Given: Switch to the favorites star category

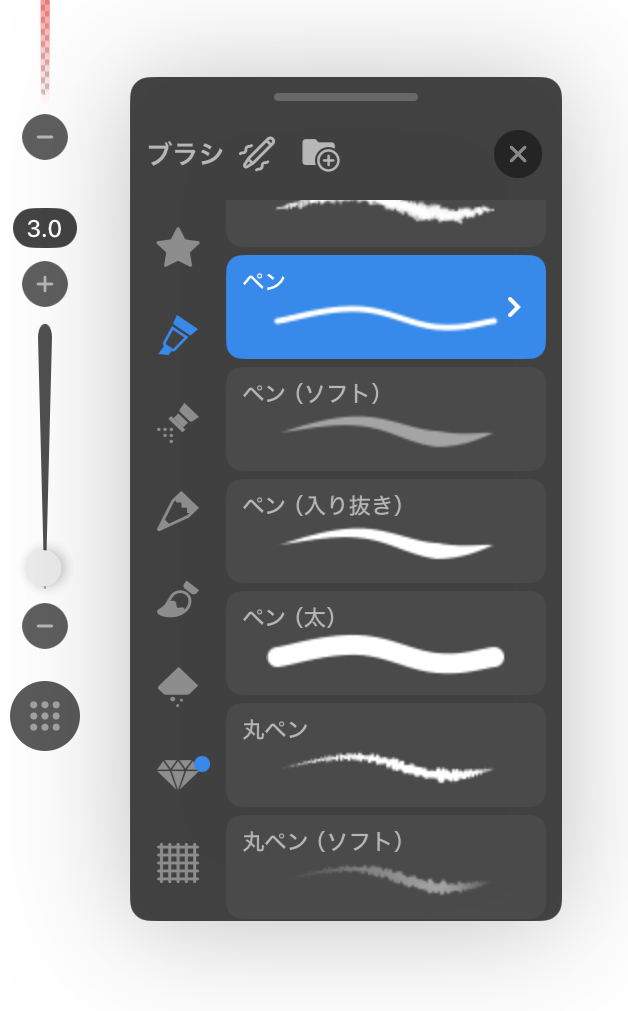Looking at the screenshot, I should click(178, 247).
